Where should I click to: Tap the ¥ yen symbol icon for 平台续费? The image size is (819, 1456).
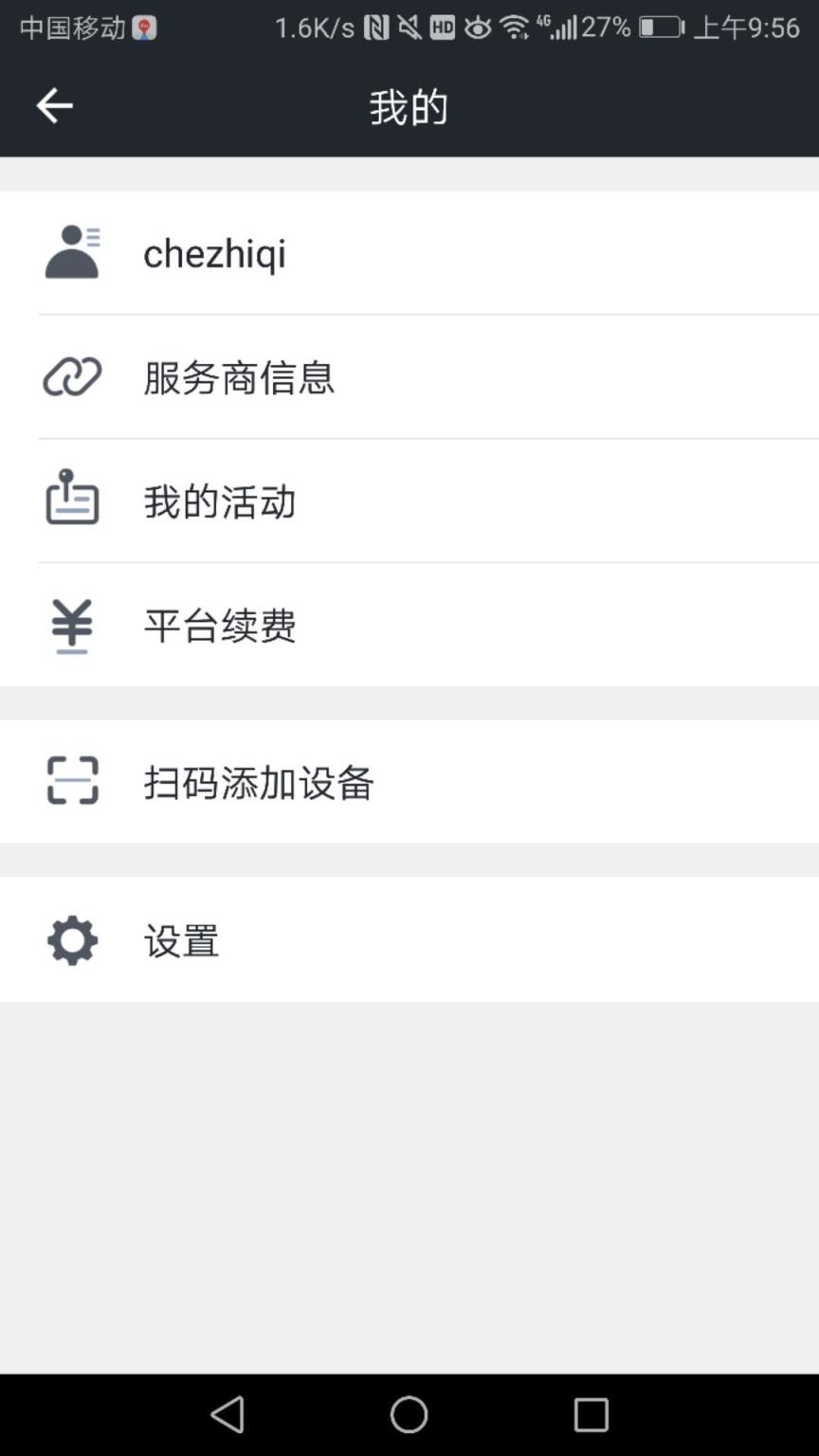71,626
